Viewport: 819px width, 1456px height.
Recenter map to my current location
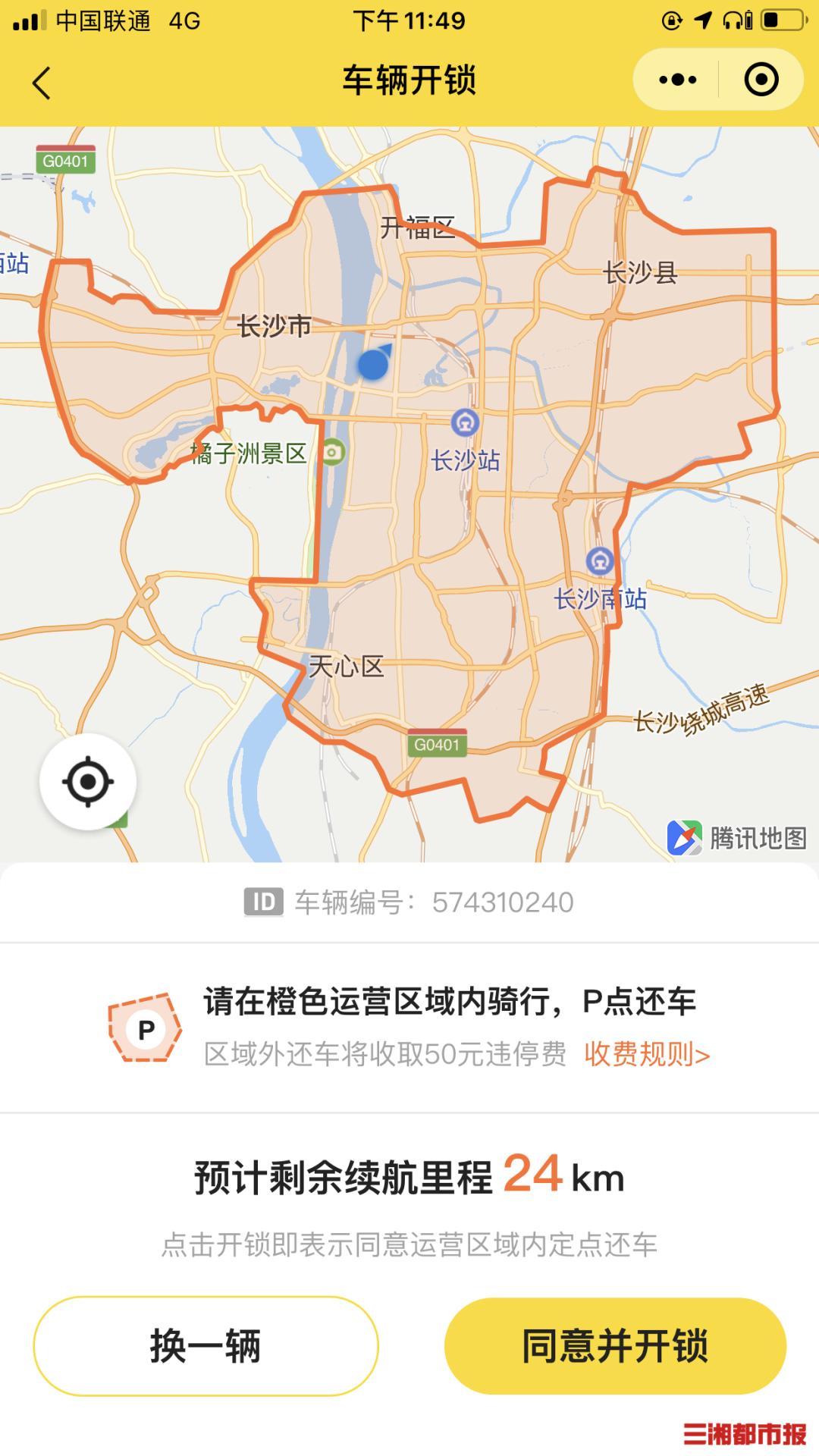tap(88, 781)
